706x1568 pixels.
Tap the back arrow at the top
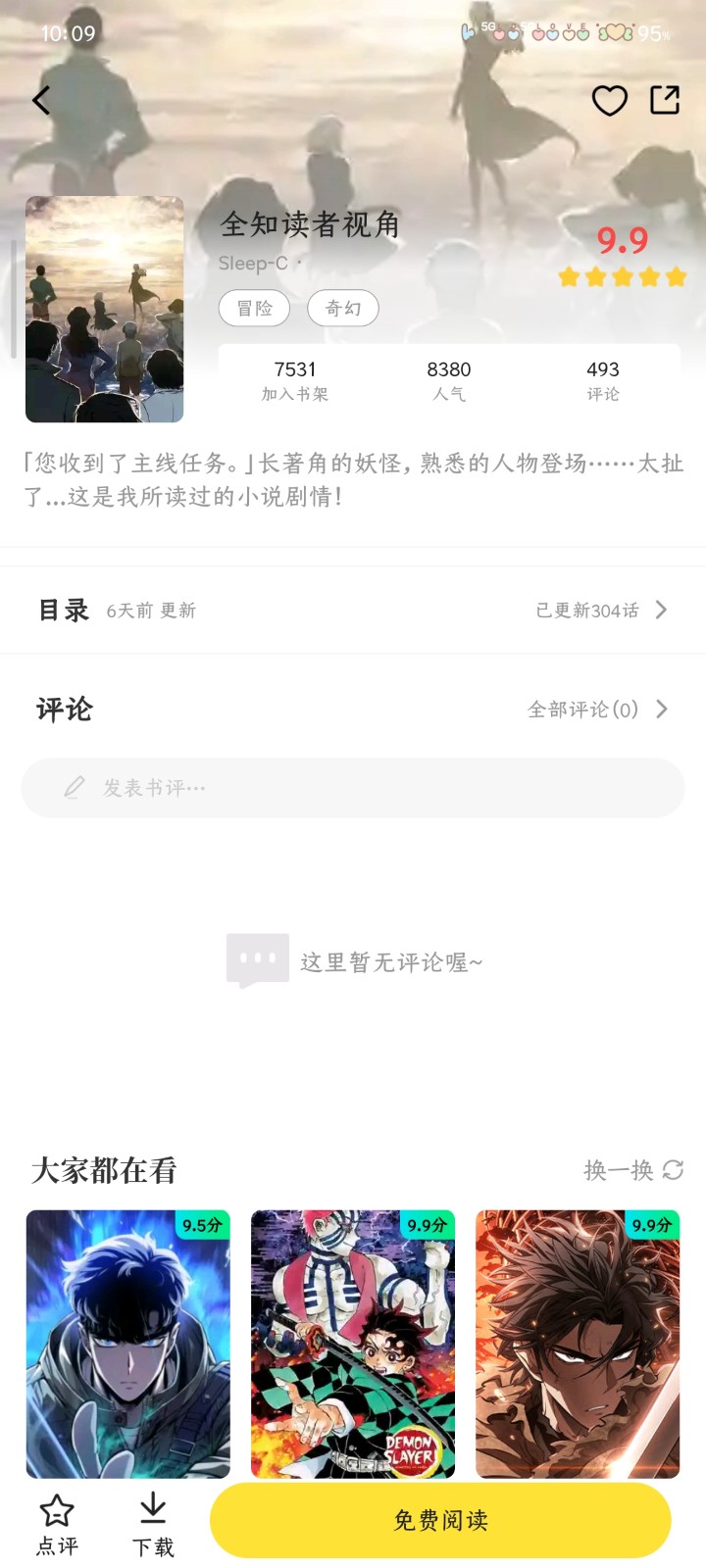pyautogui.click(x=41, y=99)
